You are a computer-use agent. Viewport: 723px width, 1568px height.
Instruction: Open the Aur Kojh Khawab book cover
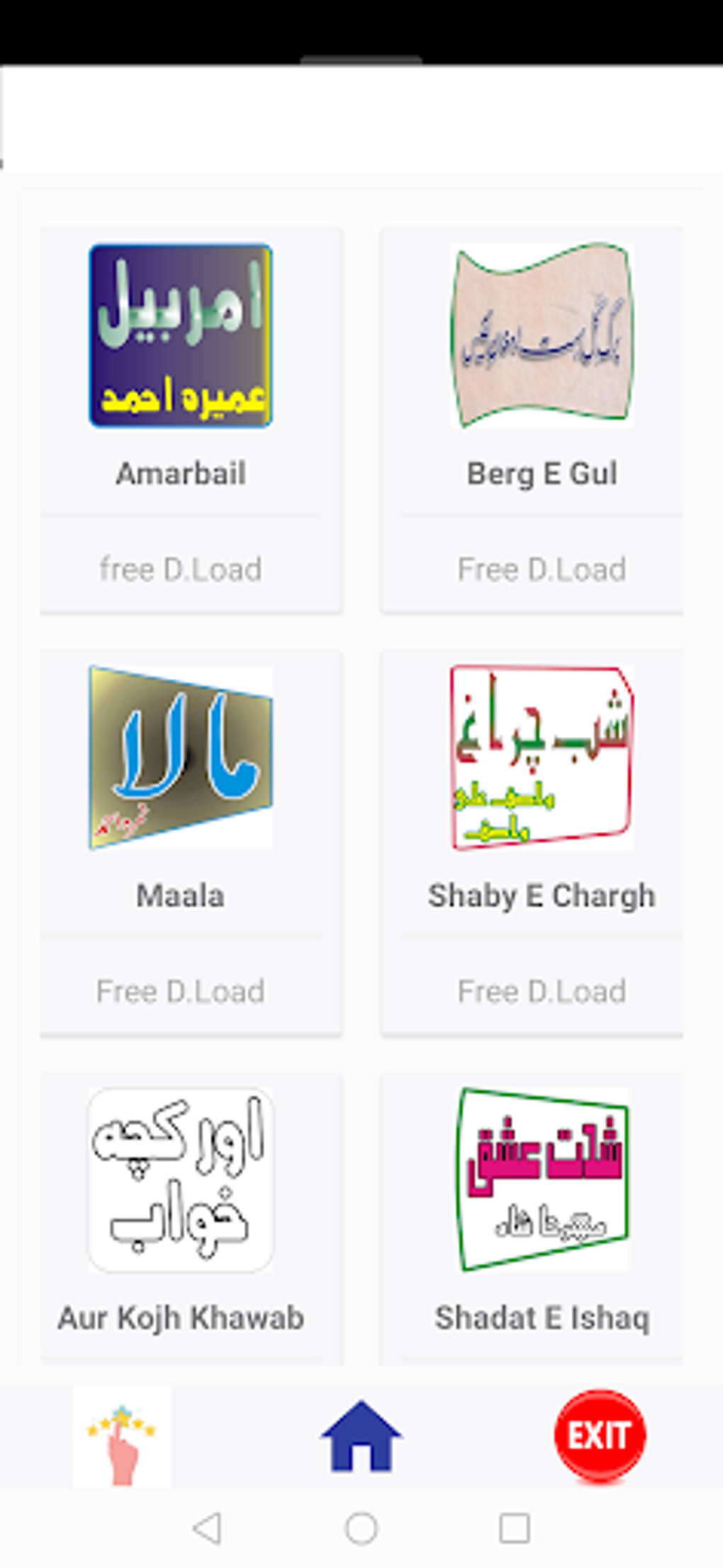click(181, 1180)
